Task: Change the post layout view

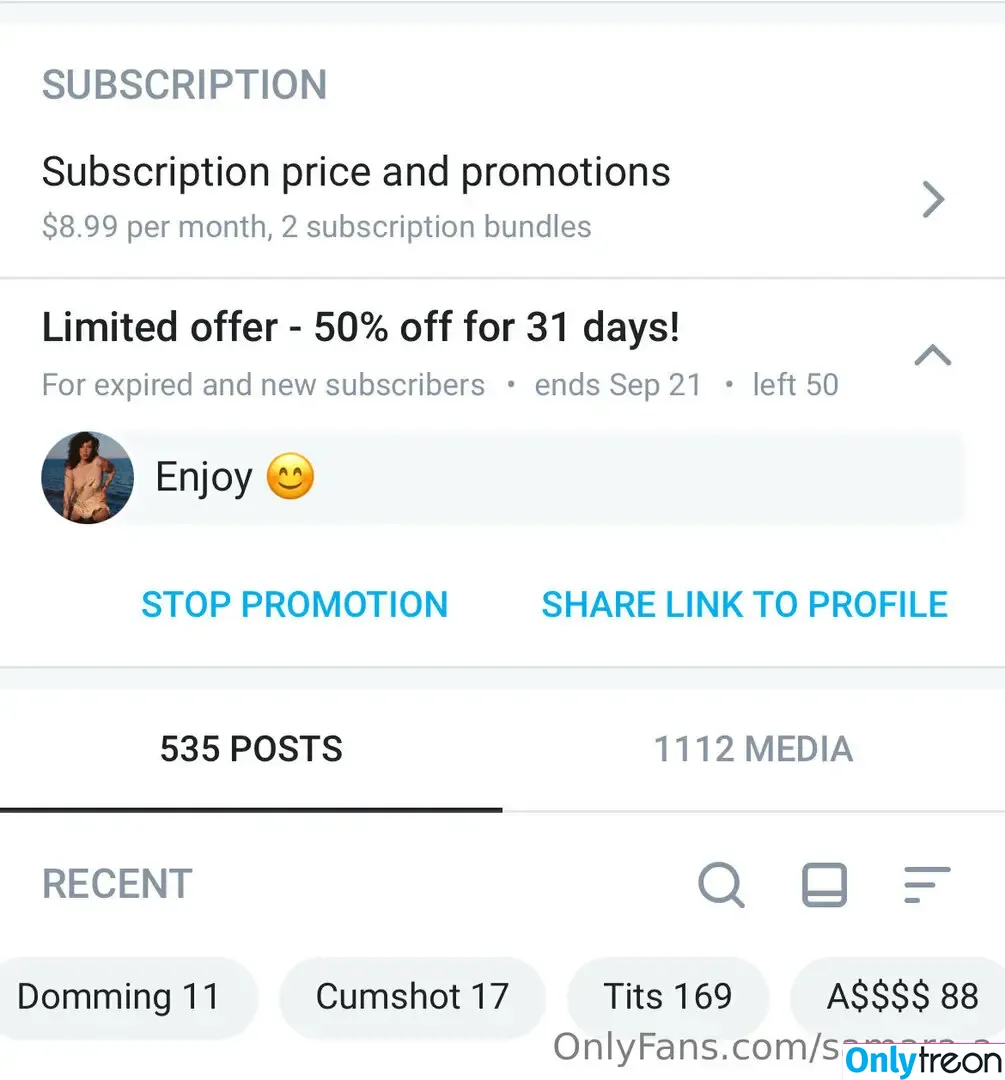Action: (825, 884)
